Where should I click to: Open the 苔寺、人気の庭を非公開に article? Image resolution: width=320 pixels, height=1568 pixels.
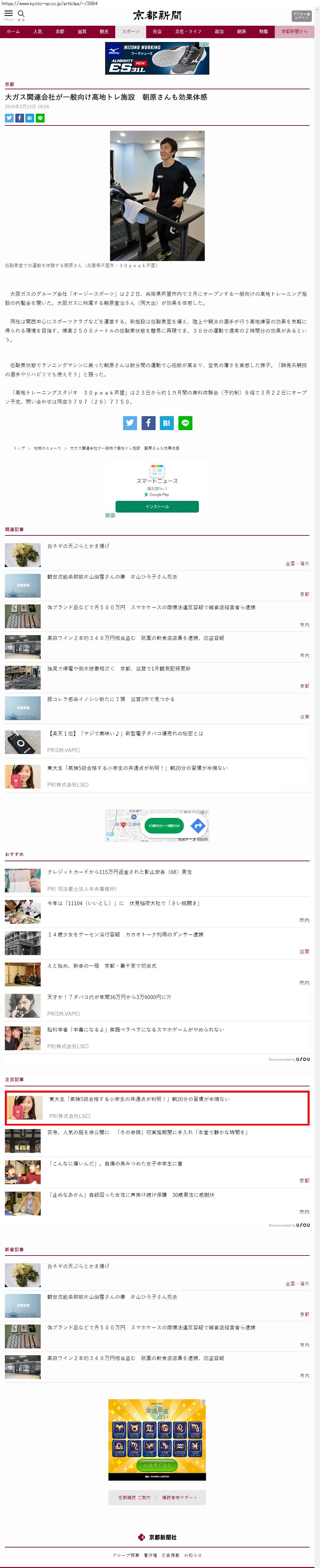point(148,1132)
